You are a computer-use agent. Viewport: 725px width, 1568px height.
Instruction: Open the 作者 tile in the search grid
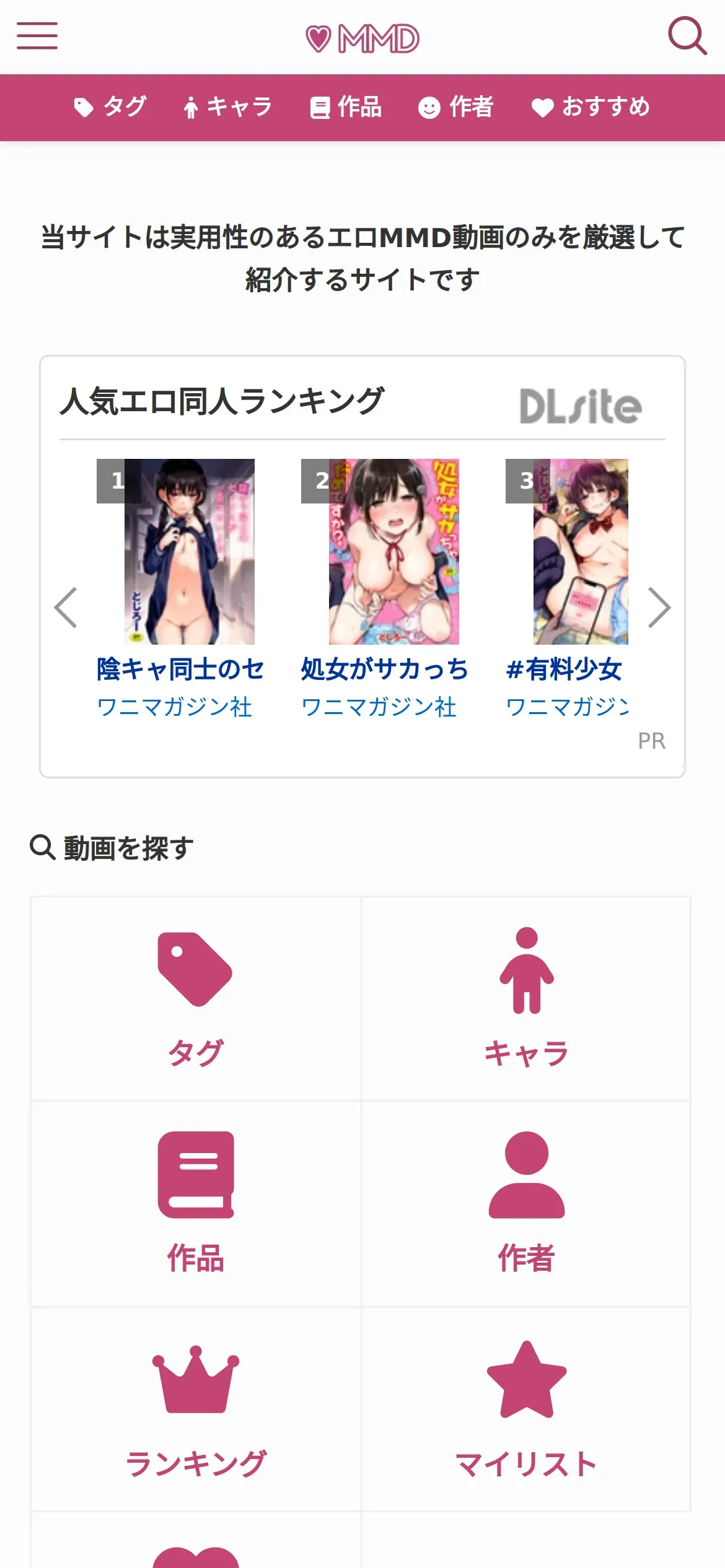coord(526,1203)
